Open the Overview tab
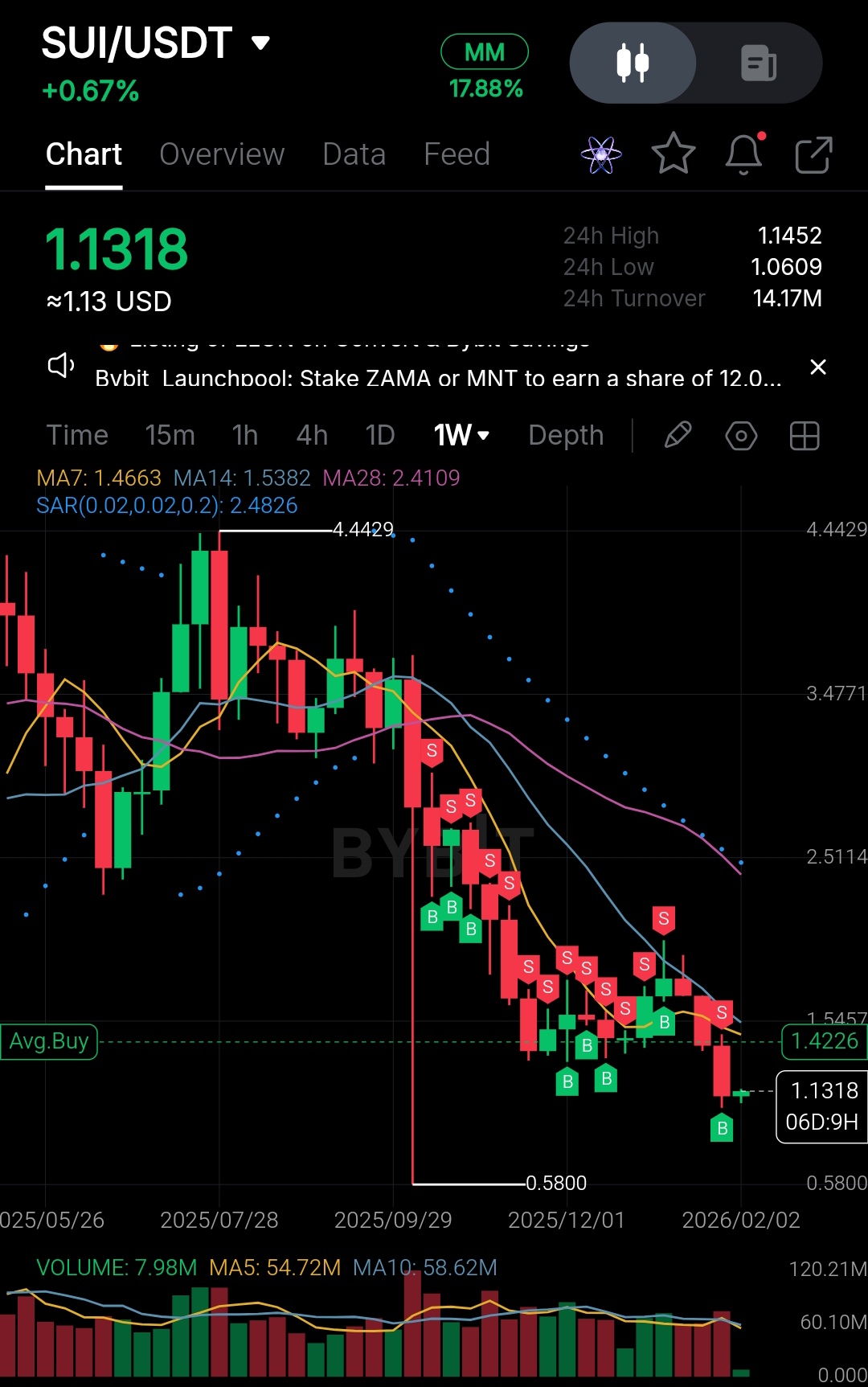The width and height of the screenshot is (868, 1387). pos(222,154)
